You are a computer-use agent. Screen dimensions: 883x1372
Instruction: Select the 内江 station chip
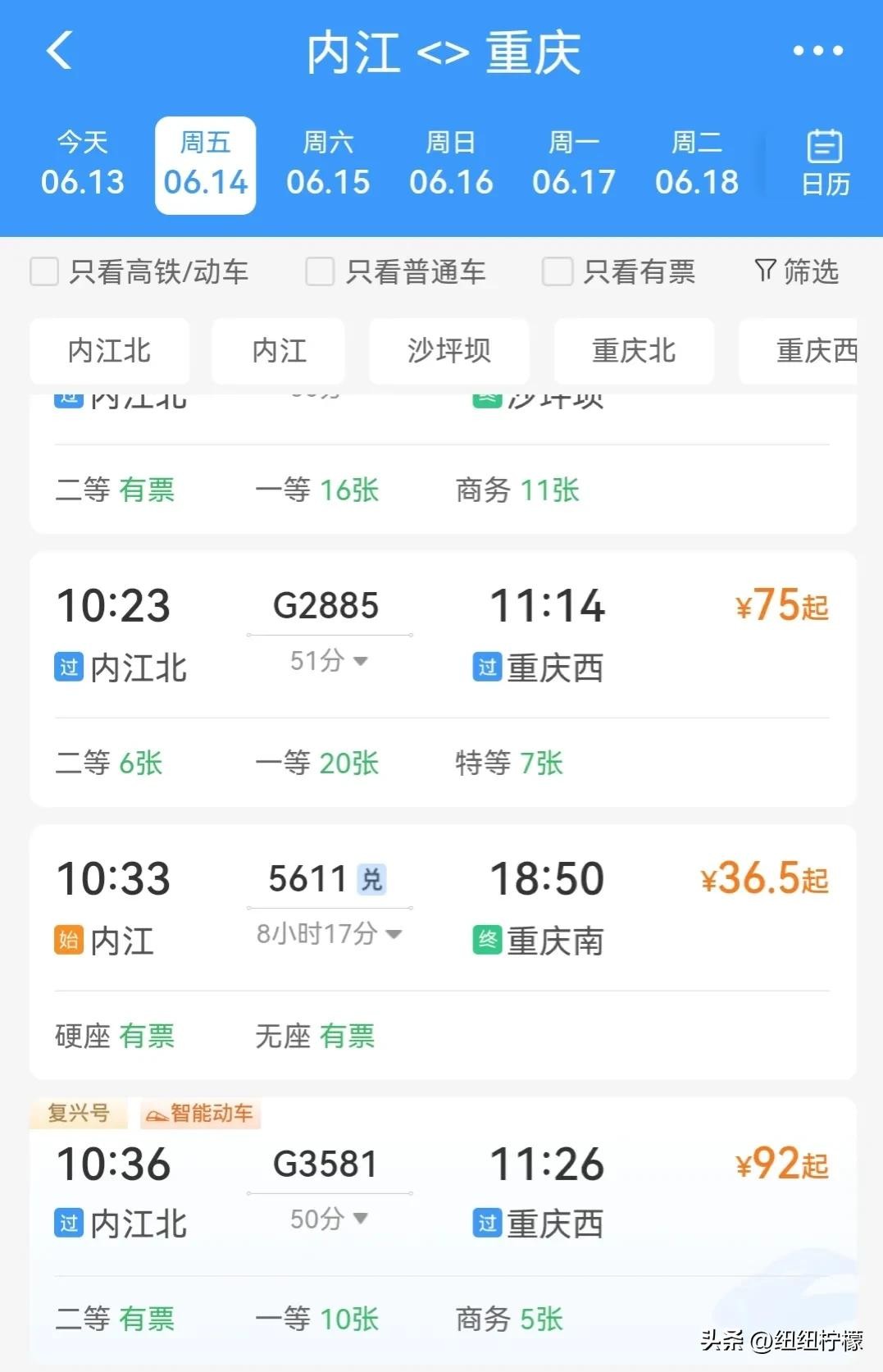tap(279, 351)
